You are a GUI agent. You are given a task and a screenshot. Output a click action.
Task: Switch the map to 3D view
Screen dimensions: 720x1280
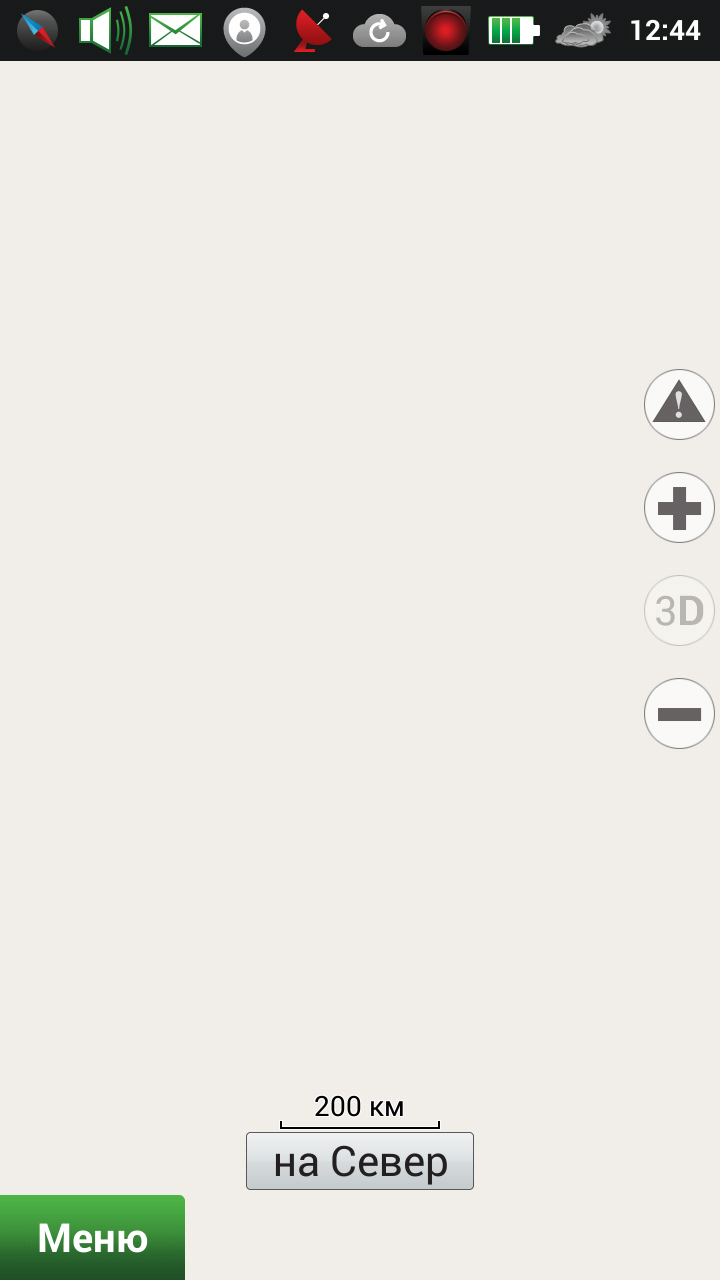(679, 610)
